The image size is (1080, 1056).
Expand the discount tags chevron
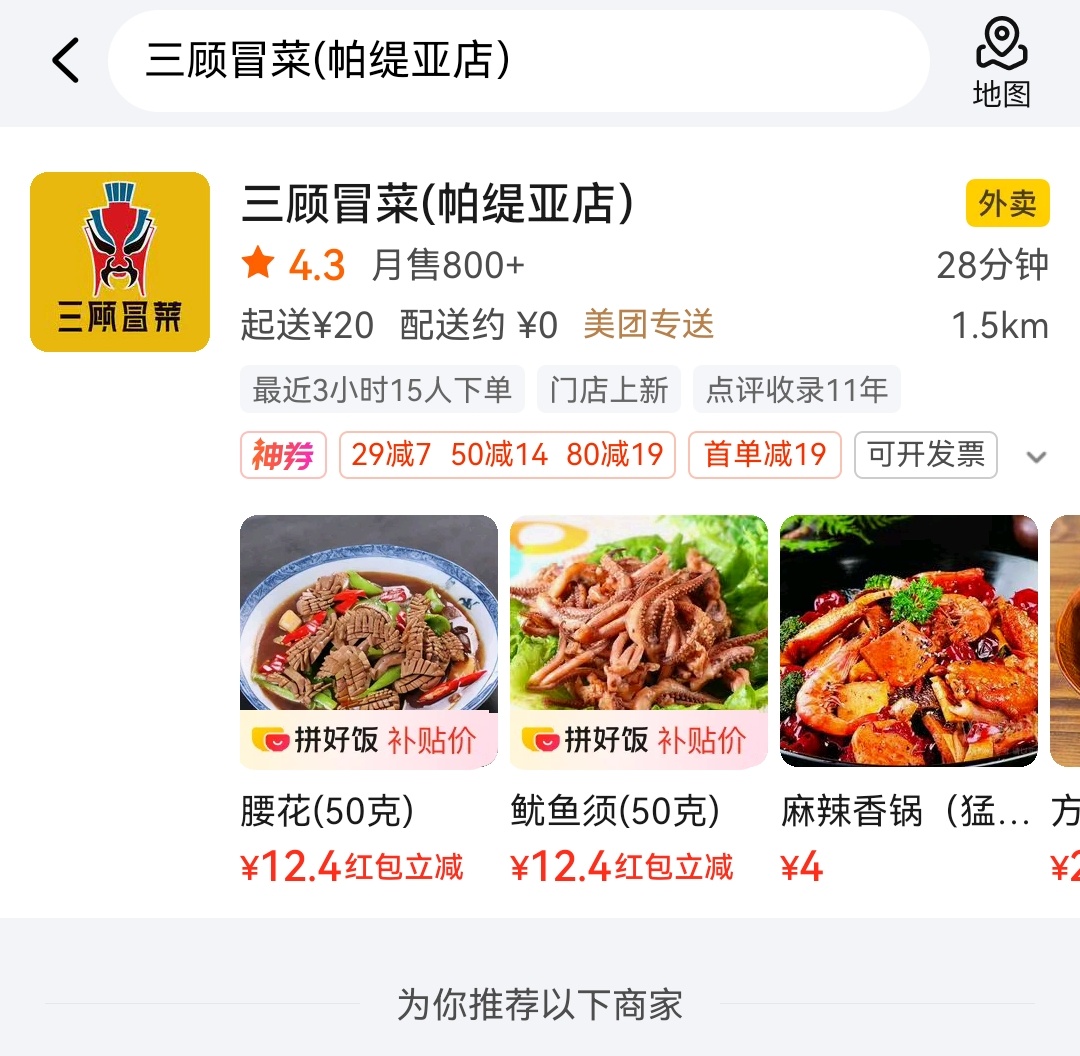pos(1037,457)
